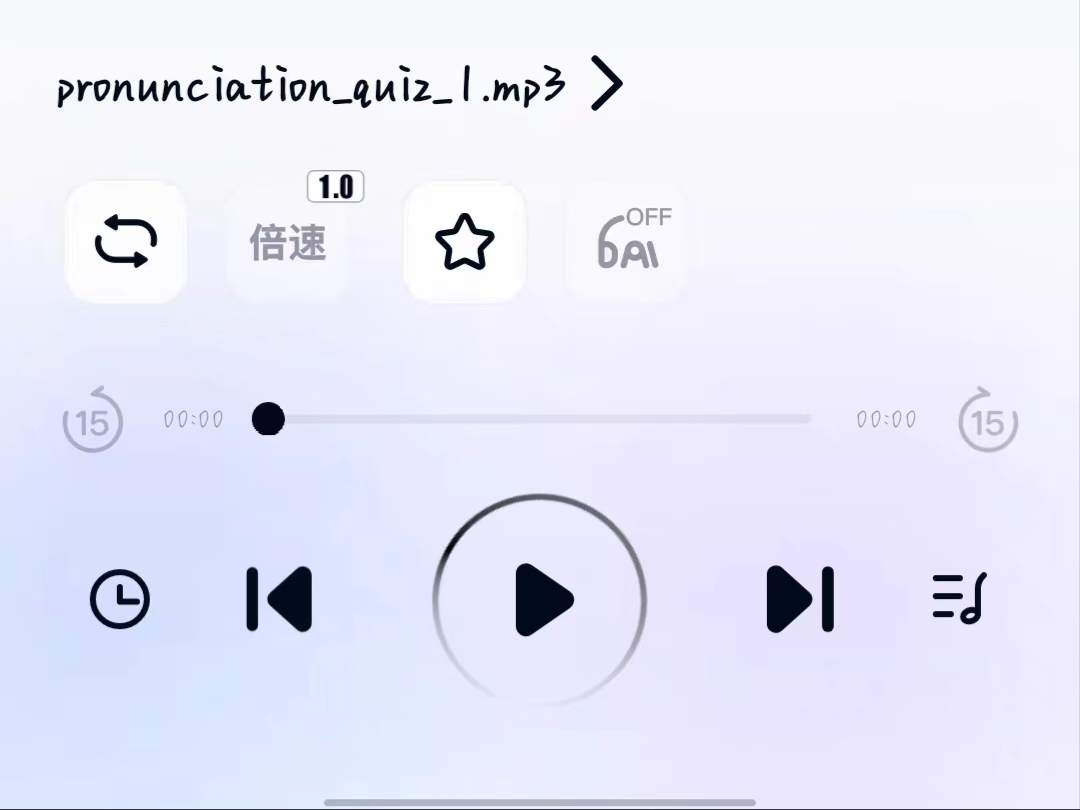Skip to the next track
1080x810 pixels.
point(800,600)
